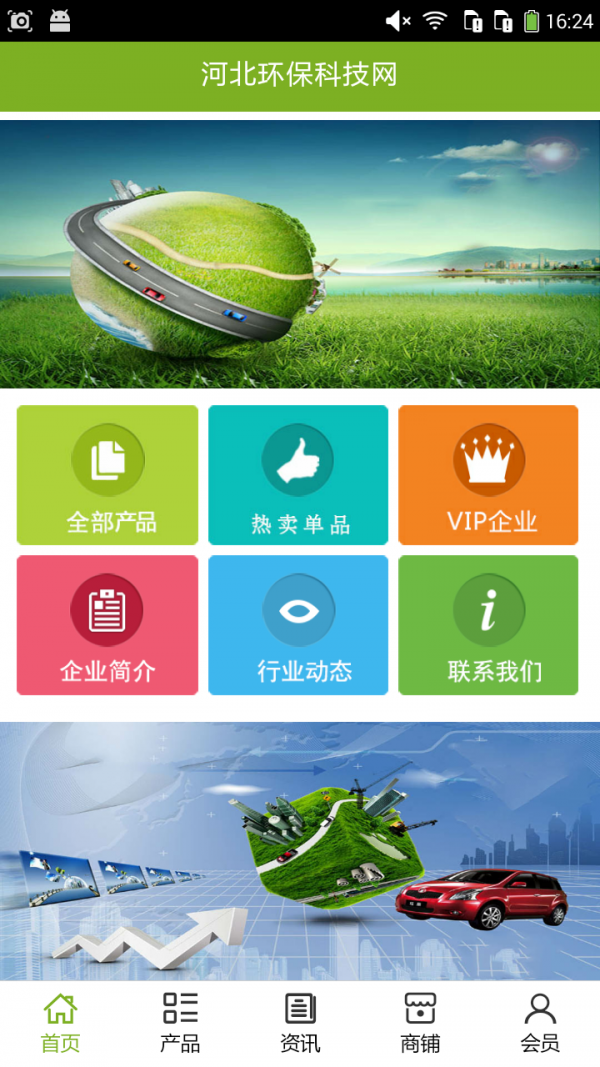Open the red car bottom banner

coord(300,850)
